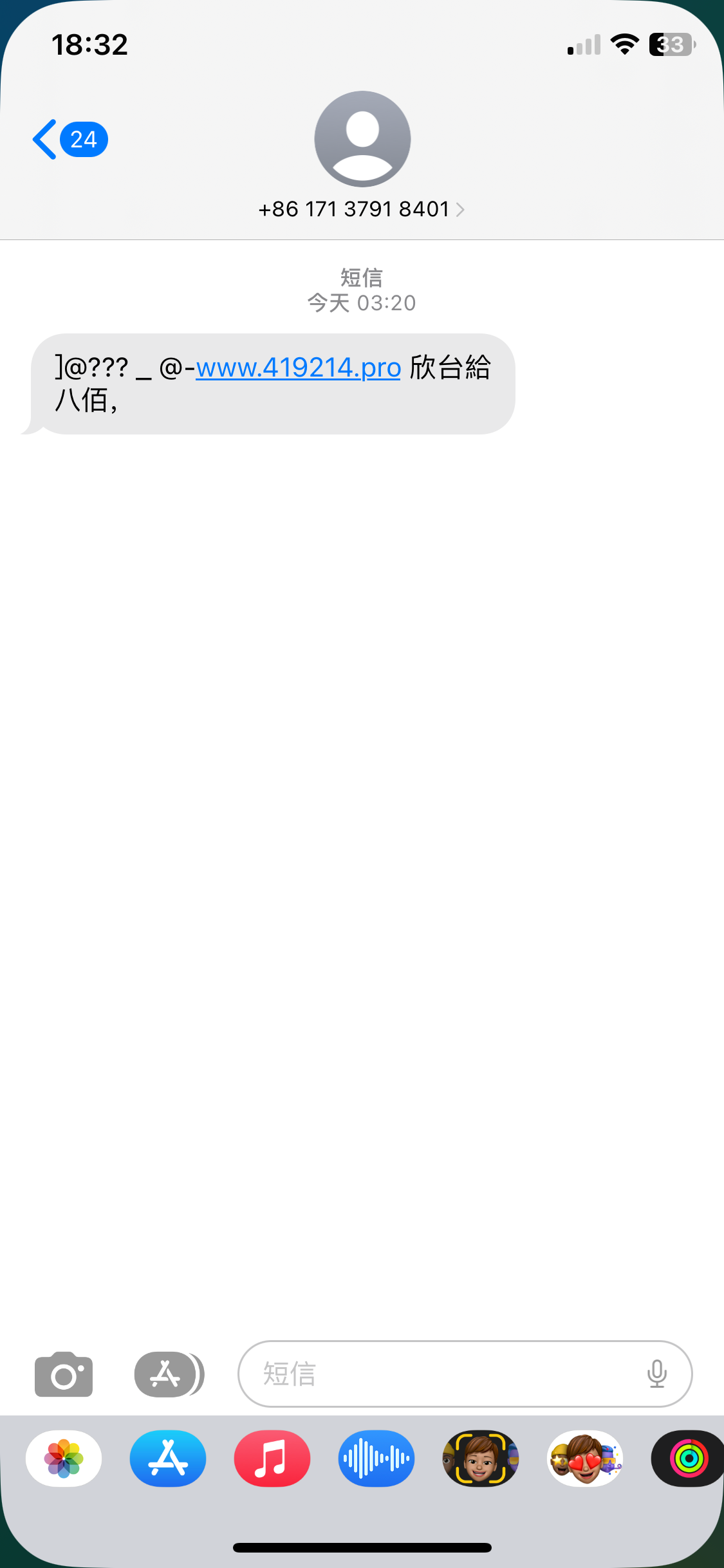Open the Music app in the drawer
Image resolution: width=724 pixels, height=1568 pixels.
click(272, 1459)
